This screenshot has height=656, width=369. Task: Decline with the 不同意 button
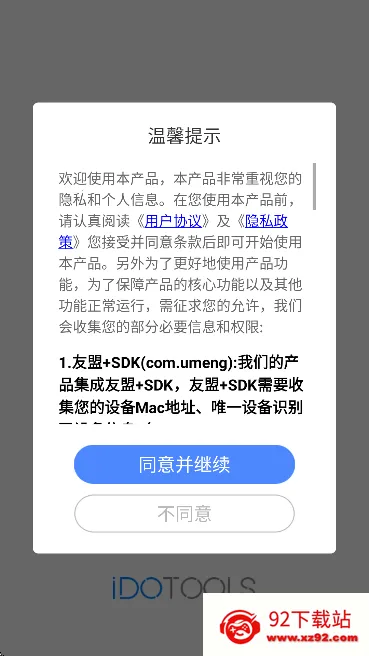coord(184,513)
